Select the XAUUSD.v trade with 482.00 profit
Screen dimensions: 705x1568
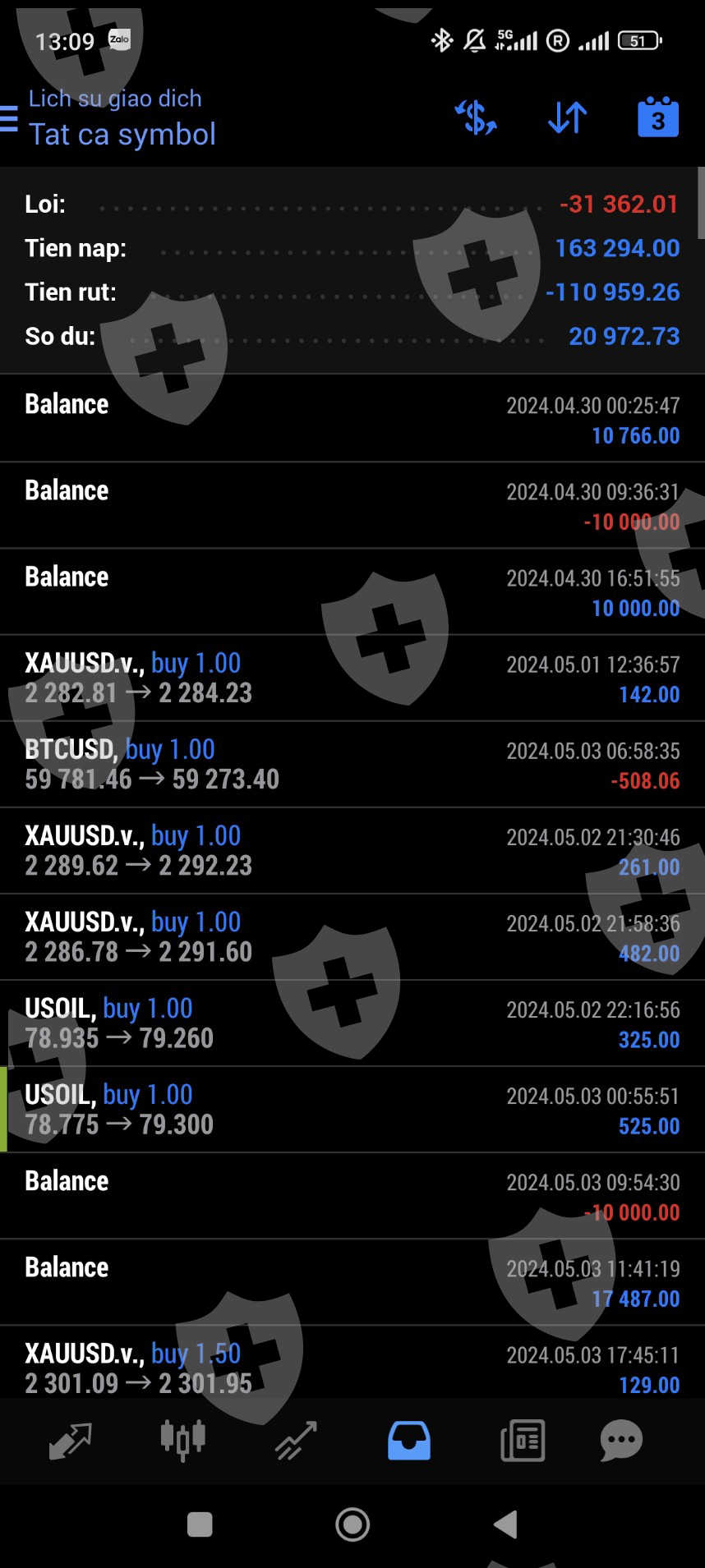pos(352,936)
